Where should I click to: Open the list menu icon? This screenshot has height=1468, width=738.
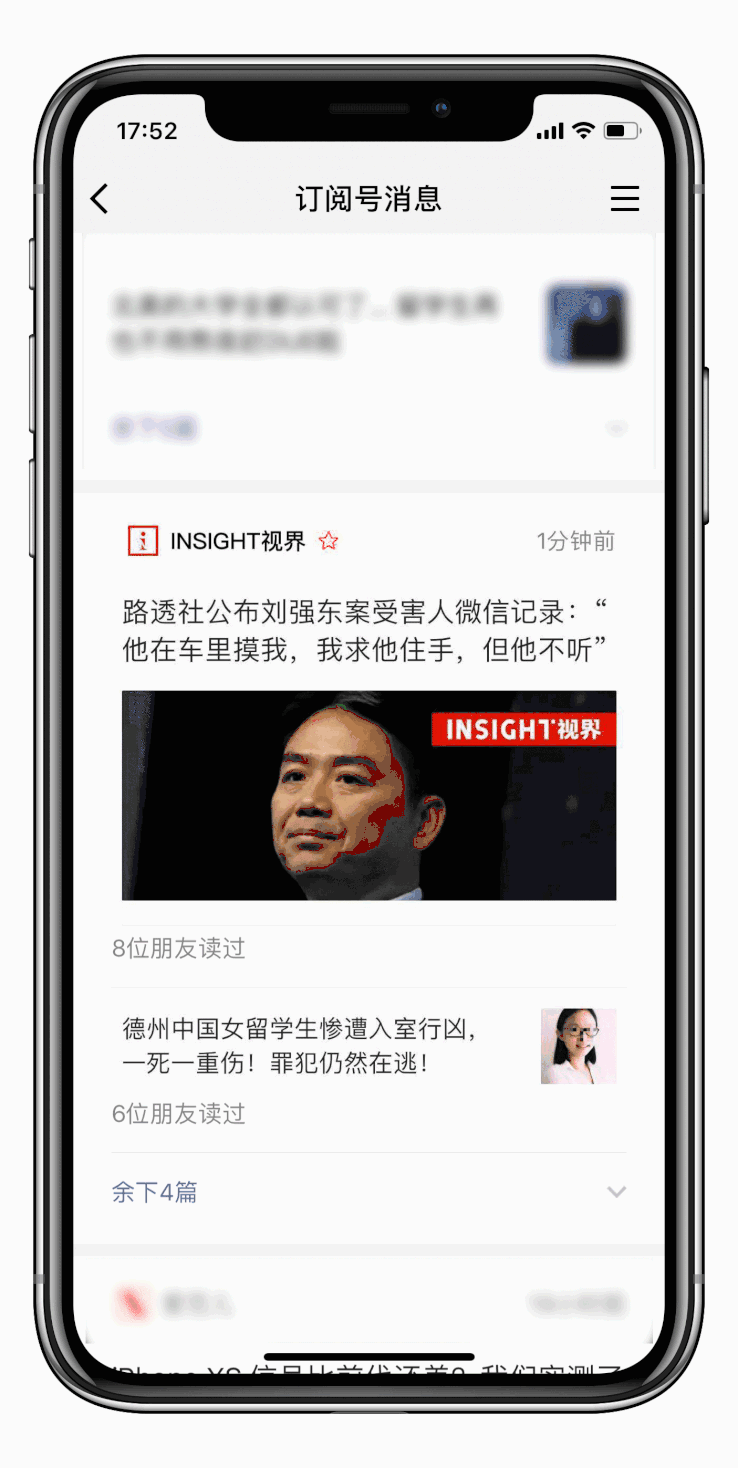(624, 198)
